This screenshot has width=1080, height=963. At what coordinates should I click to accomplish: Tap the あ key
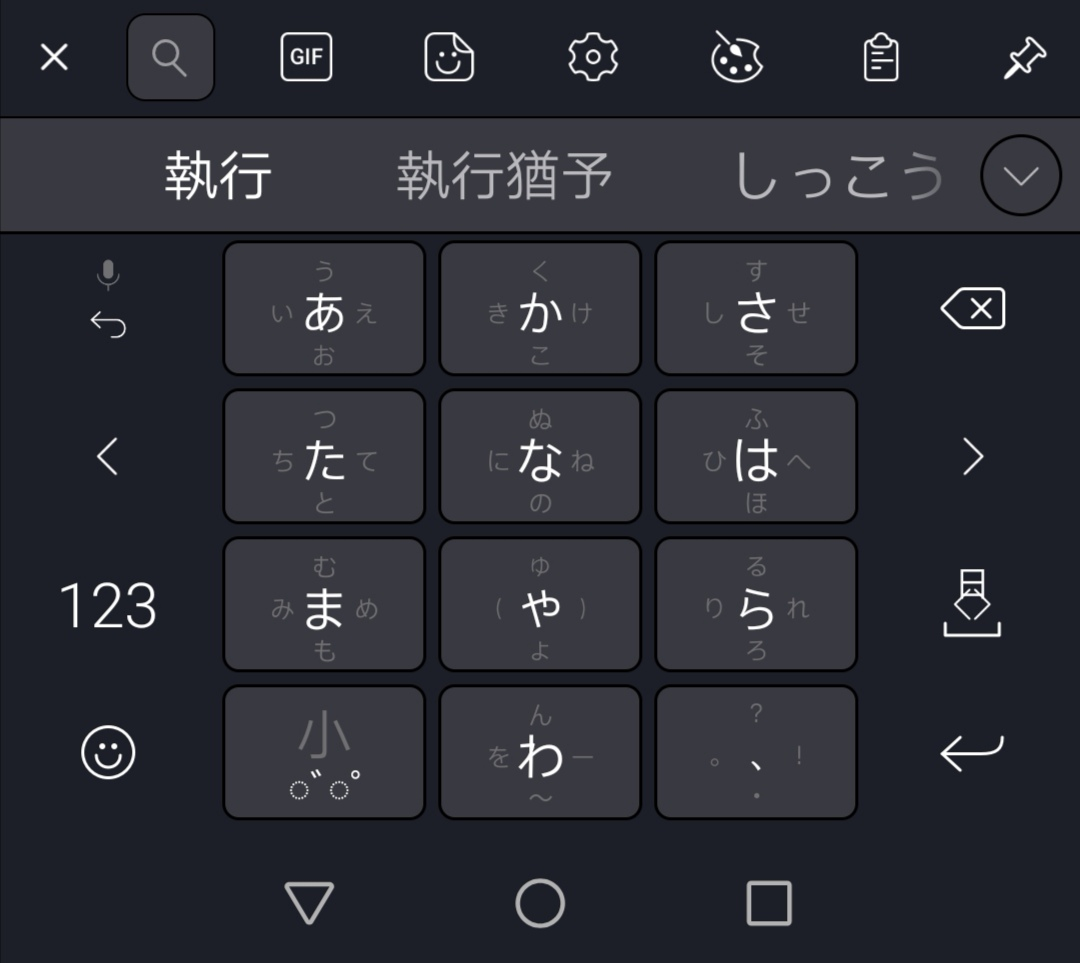324,309
